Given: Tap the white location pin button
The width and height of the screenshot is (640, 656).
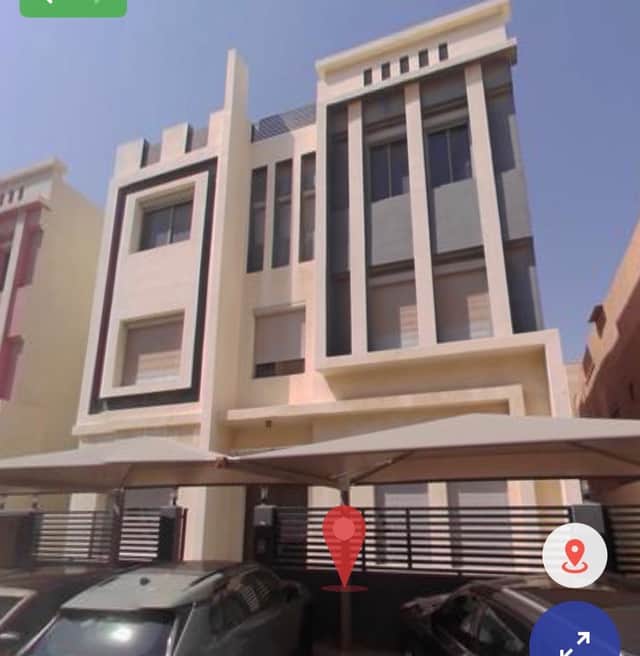Looking at the screenshot, I should point(574,555).
